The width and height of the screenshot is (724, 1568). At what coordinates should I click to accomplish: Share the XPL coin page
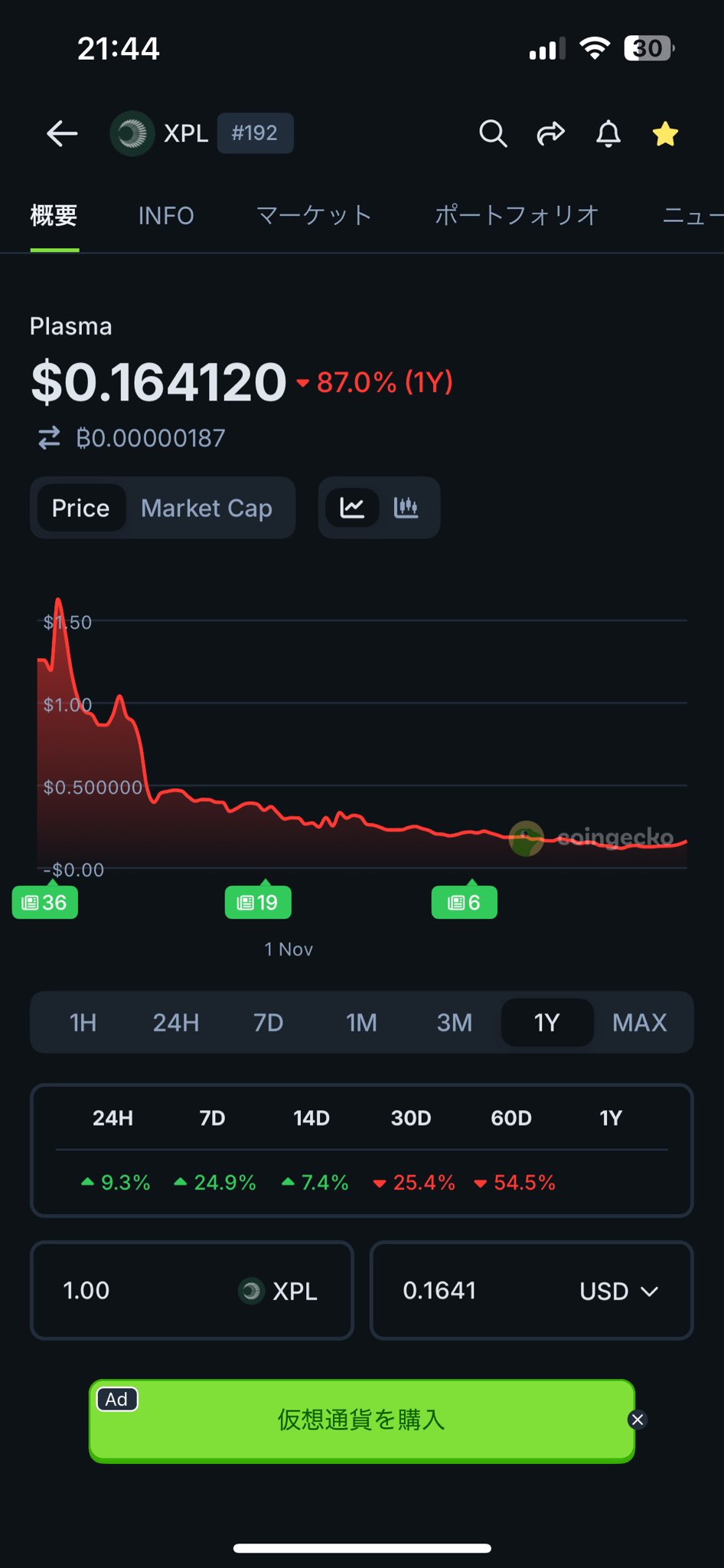[550, 134]
